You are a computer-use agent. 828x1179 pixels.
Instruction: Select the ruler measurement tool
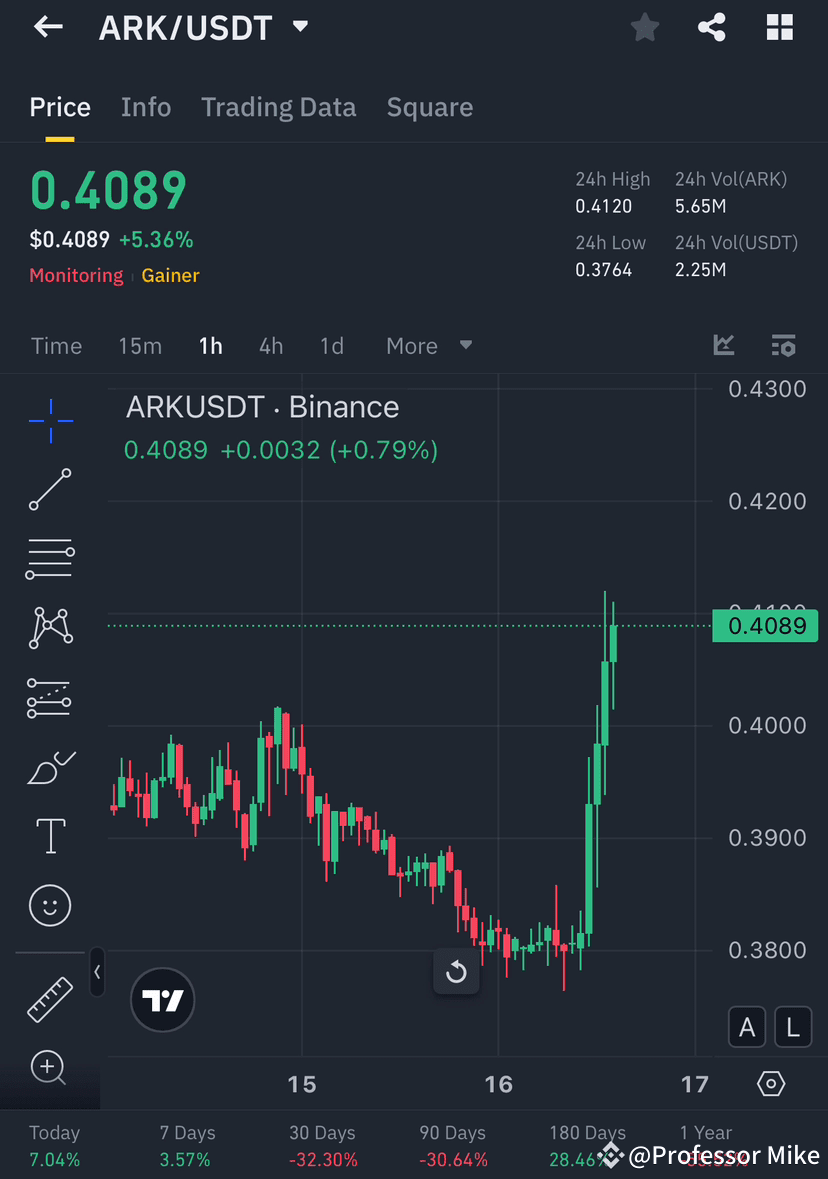49,998
